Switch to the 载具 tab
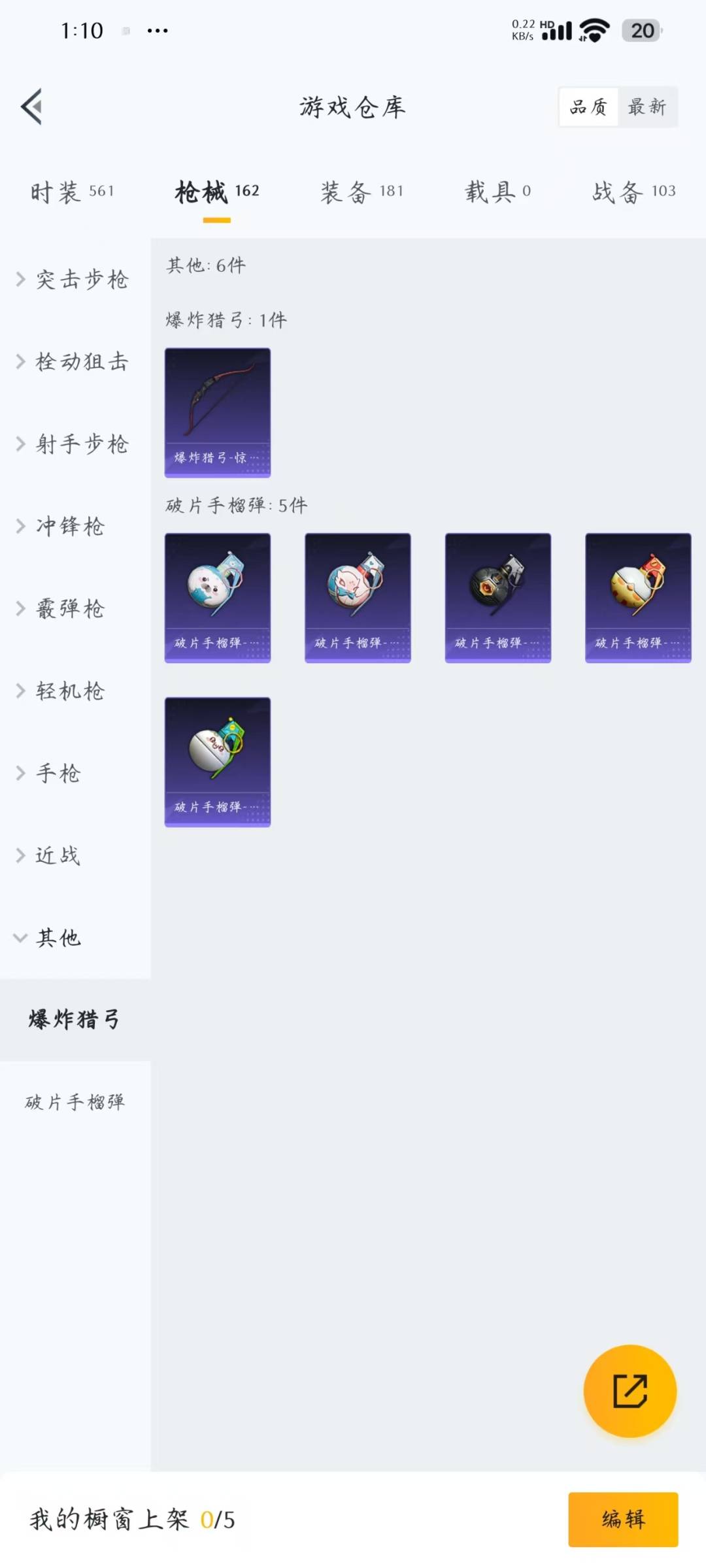The width and height of the screenshot is (706, 1568). coord(497,191)
